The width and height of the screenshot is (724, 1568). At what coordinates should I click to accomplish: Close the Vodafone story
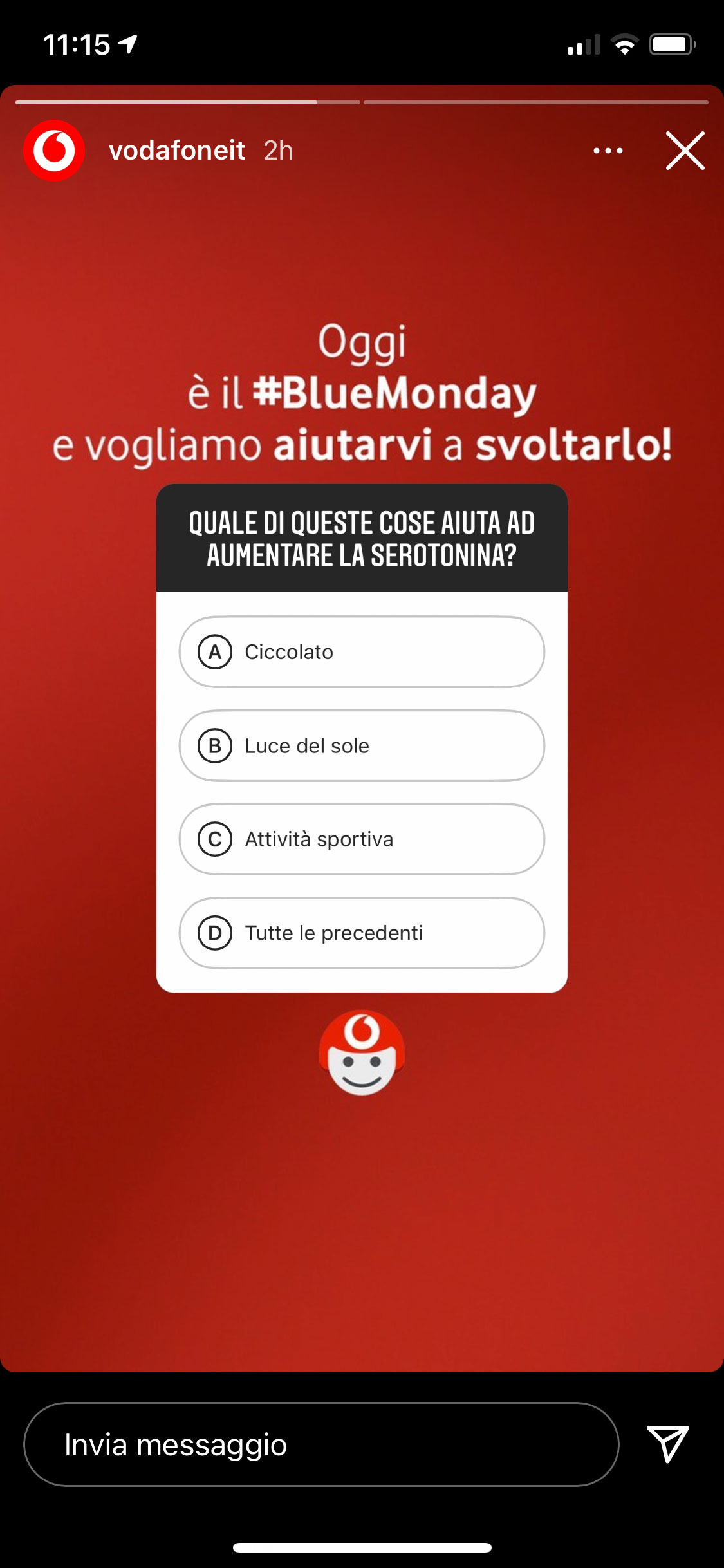(x=685, y=151)
